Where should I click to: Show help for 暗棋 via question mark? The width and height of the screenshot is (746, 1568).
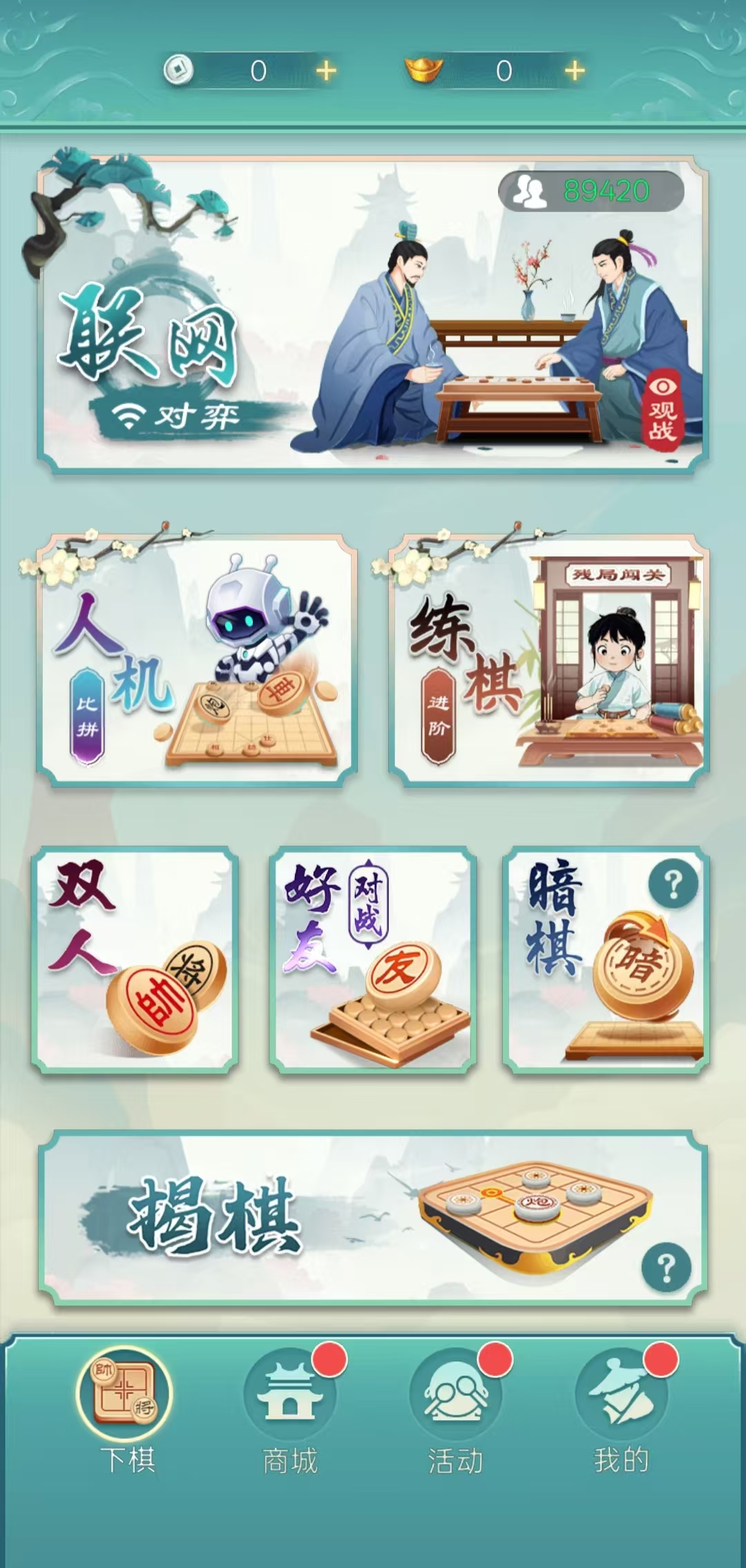(673, 883)
